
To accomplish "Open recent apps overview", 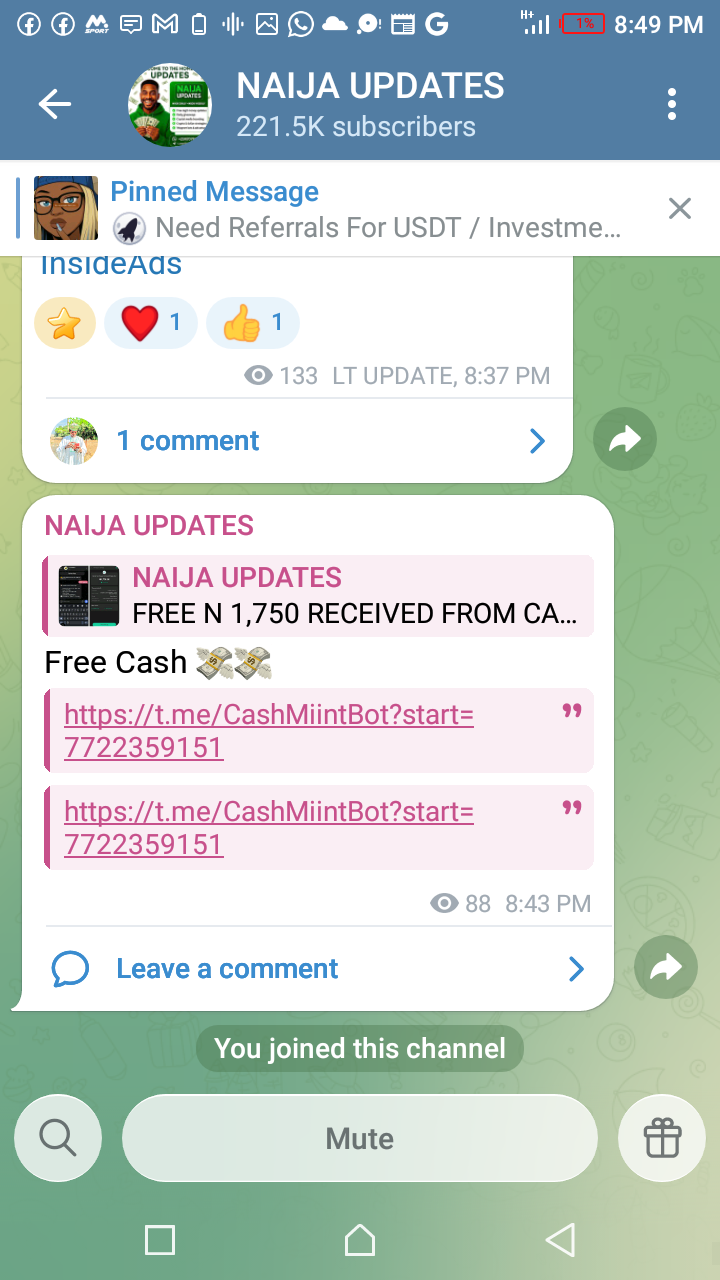I will coord(160,1240).
